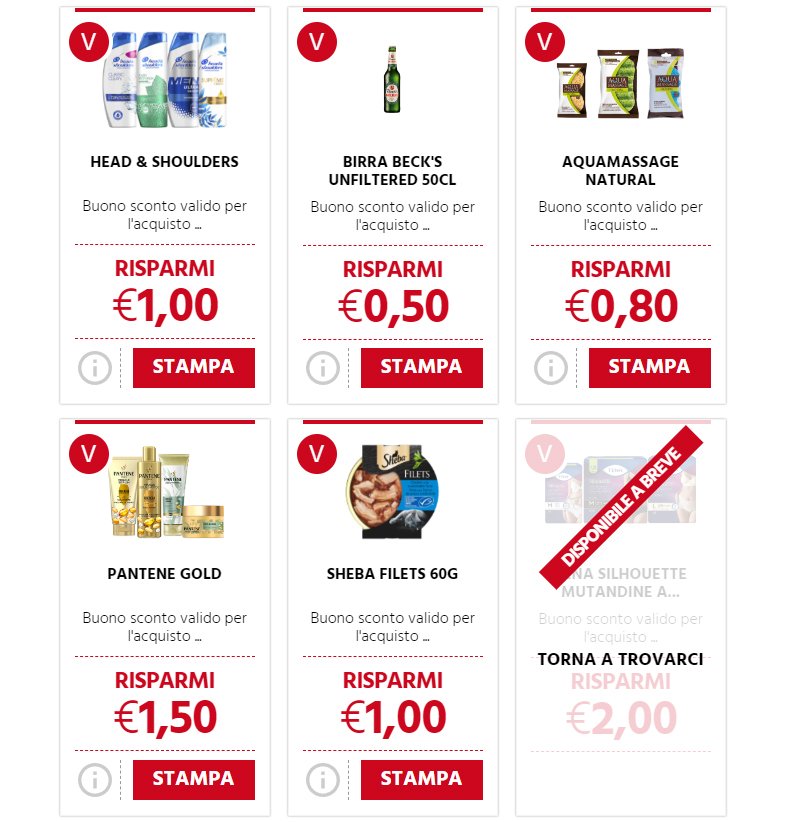Open the Head & Shoulders product image

[x=165, y=82]
